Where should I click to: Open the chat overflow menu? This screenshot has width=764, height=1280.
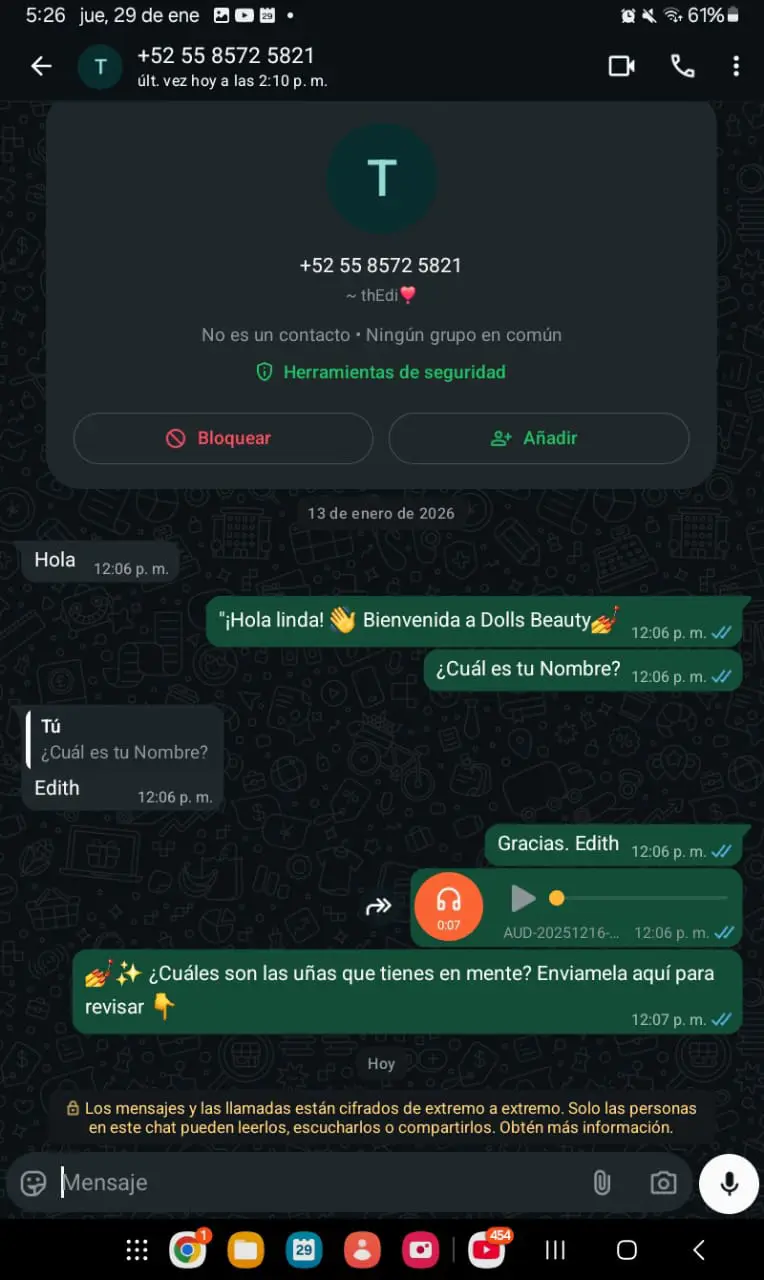736,66
